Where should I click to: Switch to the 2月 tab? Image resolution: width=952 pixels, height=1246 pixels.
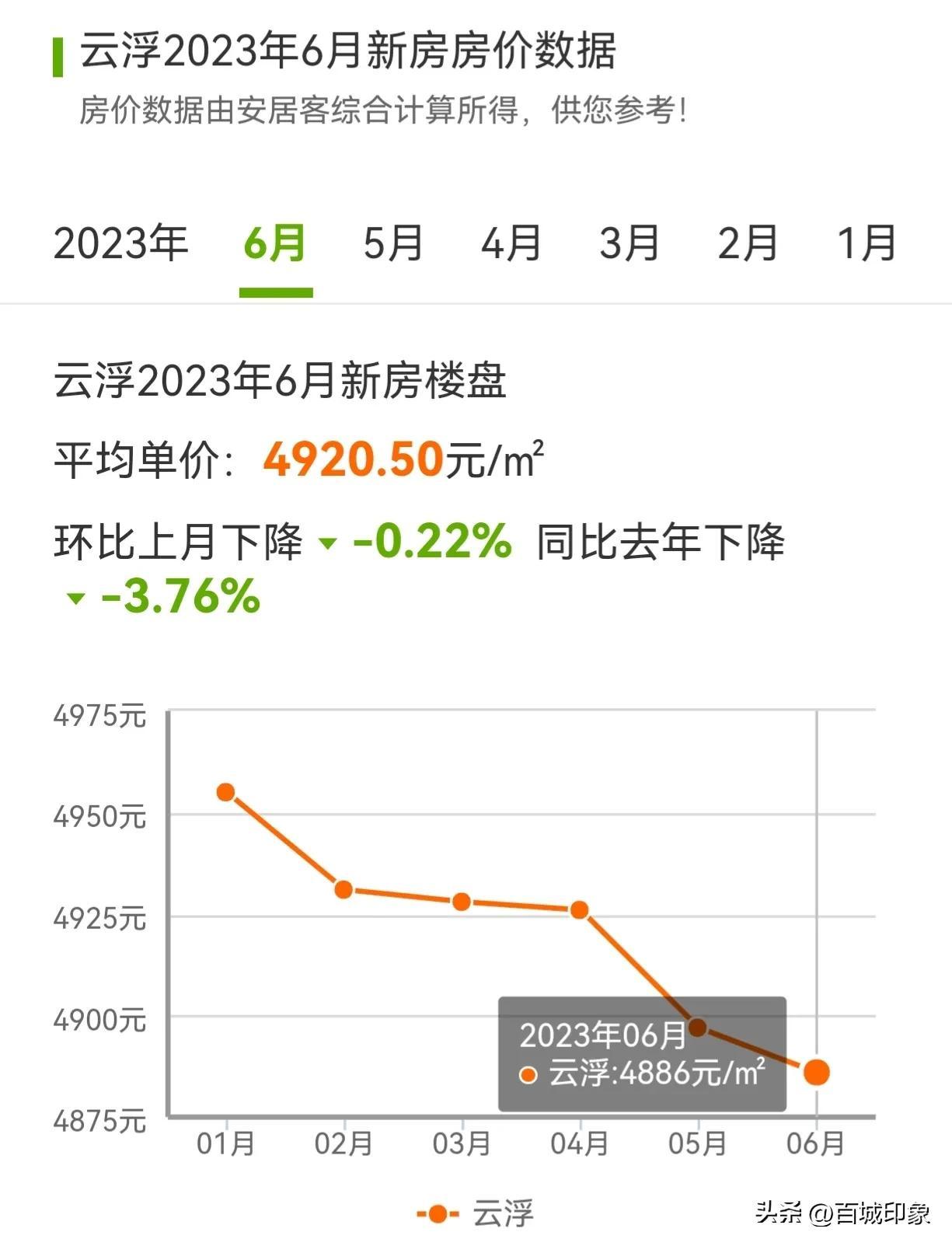(747, 243)
